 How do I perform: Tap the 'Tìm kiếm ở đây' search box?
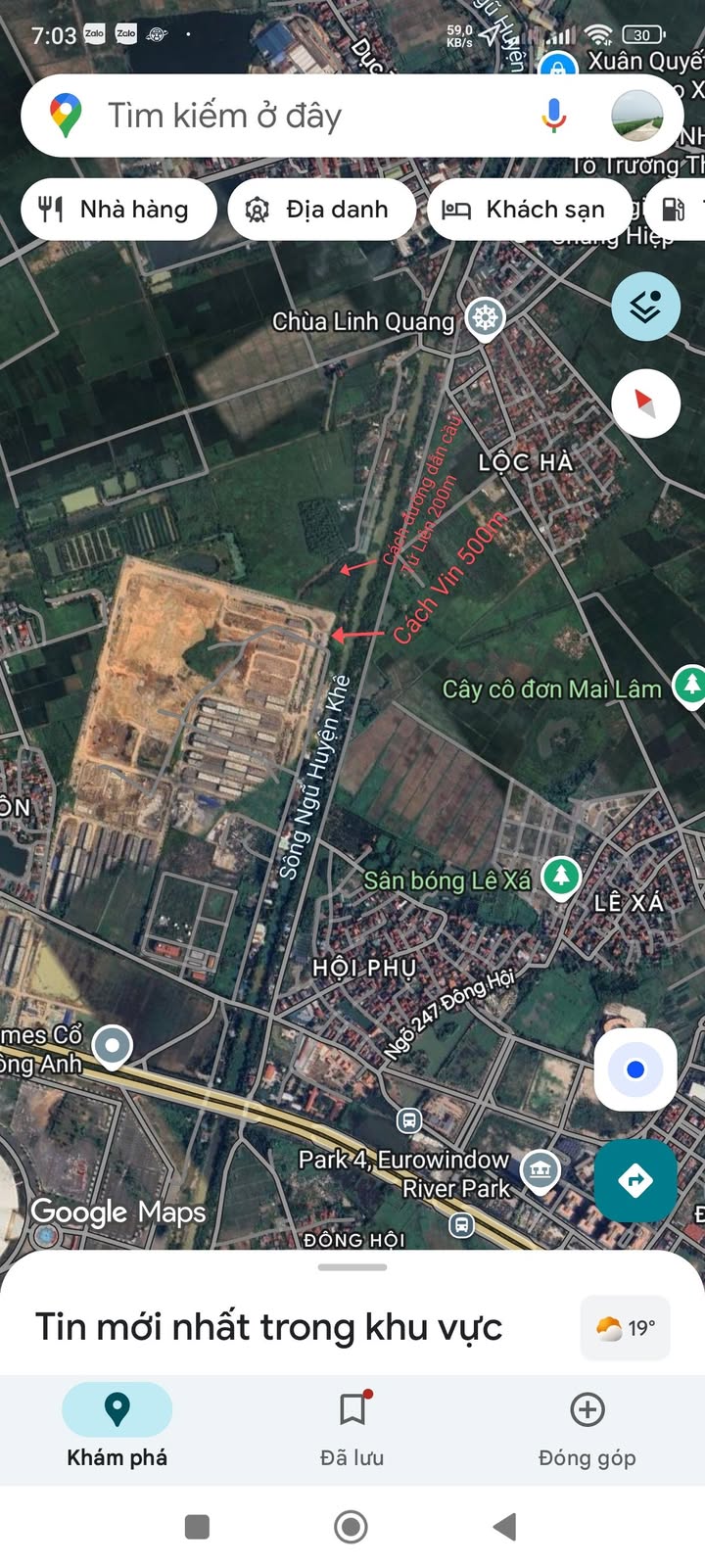click(x=294, y=116)
